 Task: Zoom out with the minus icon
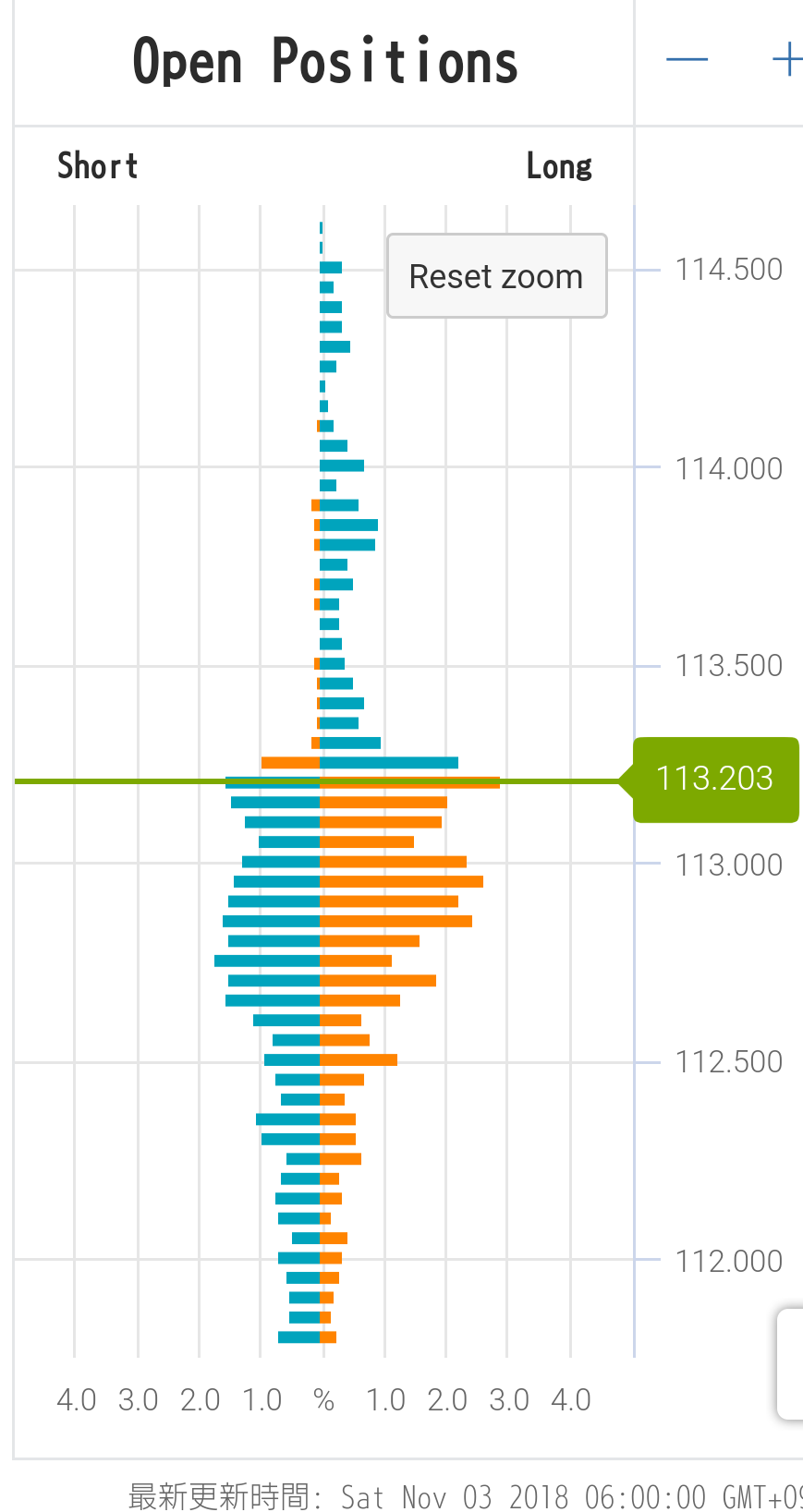coord(687,60)
